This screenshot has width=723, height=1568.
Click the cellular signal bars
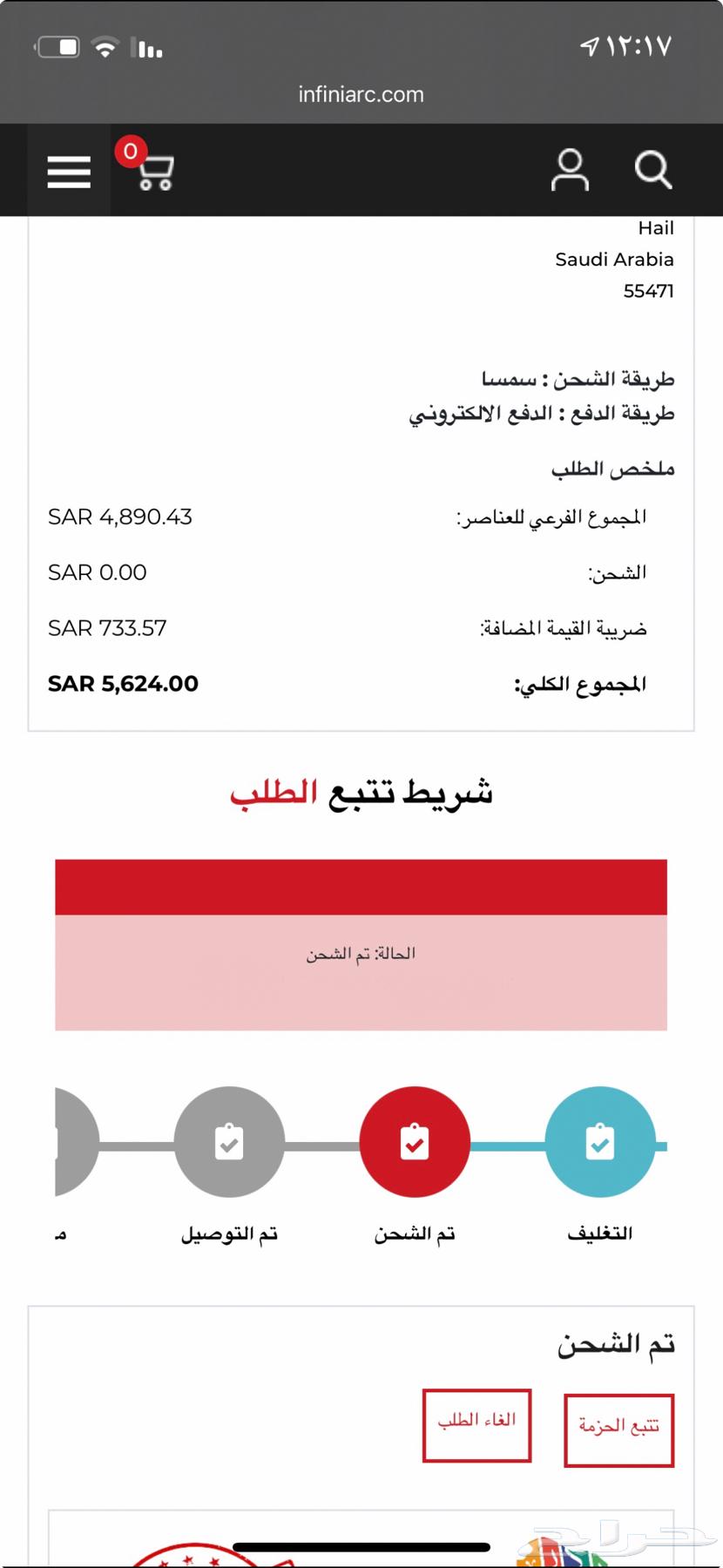click(148, 48)
